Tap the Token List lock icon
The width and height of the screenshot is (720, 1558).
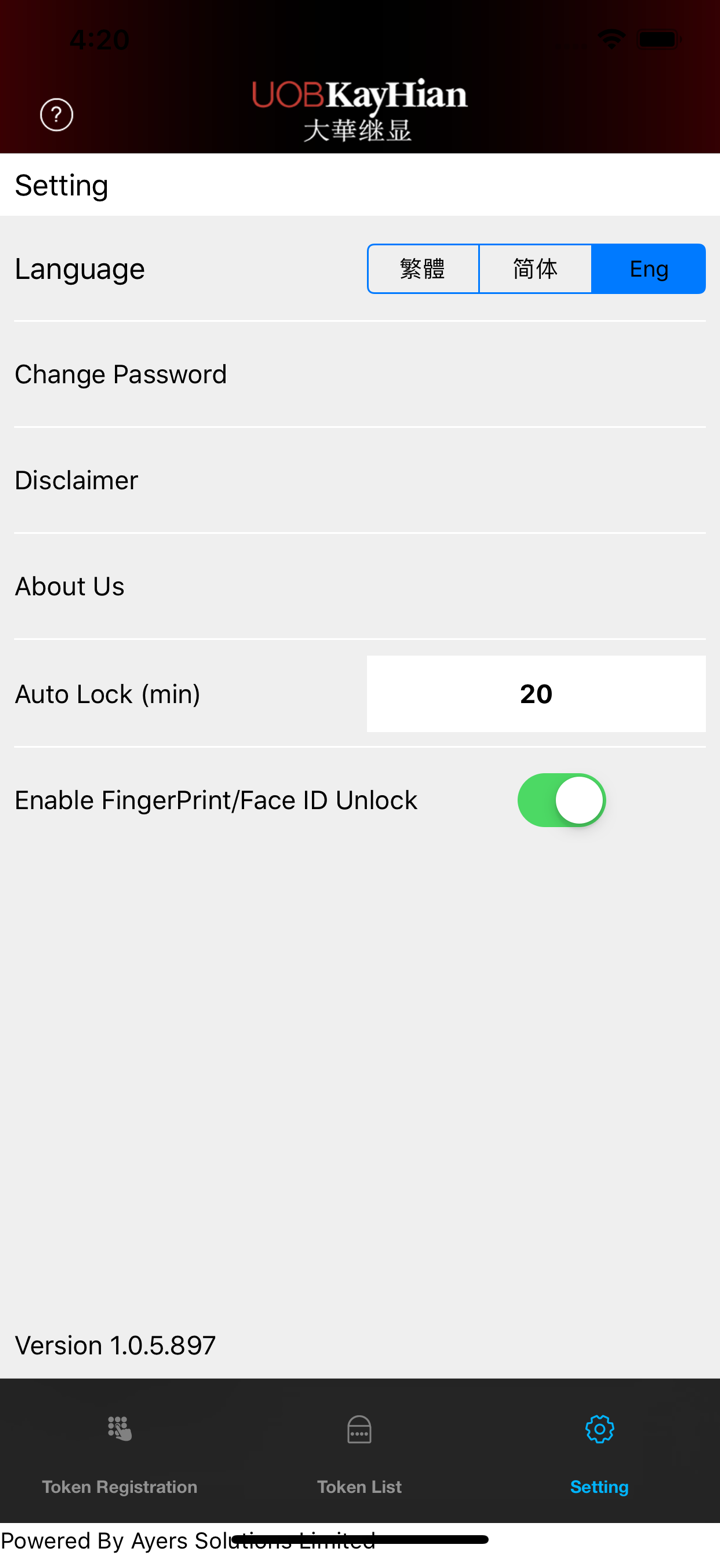point(359,1428)
